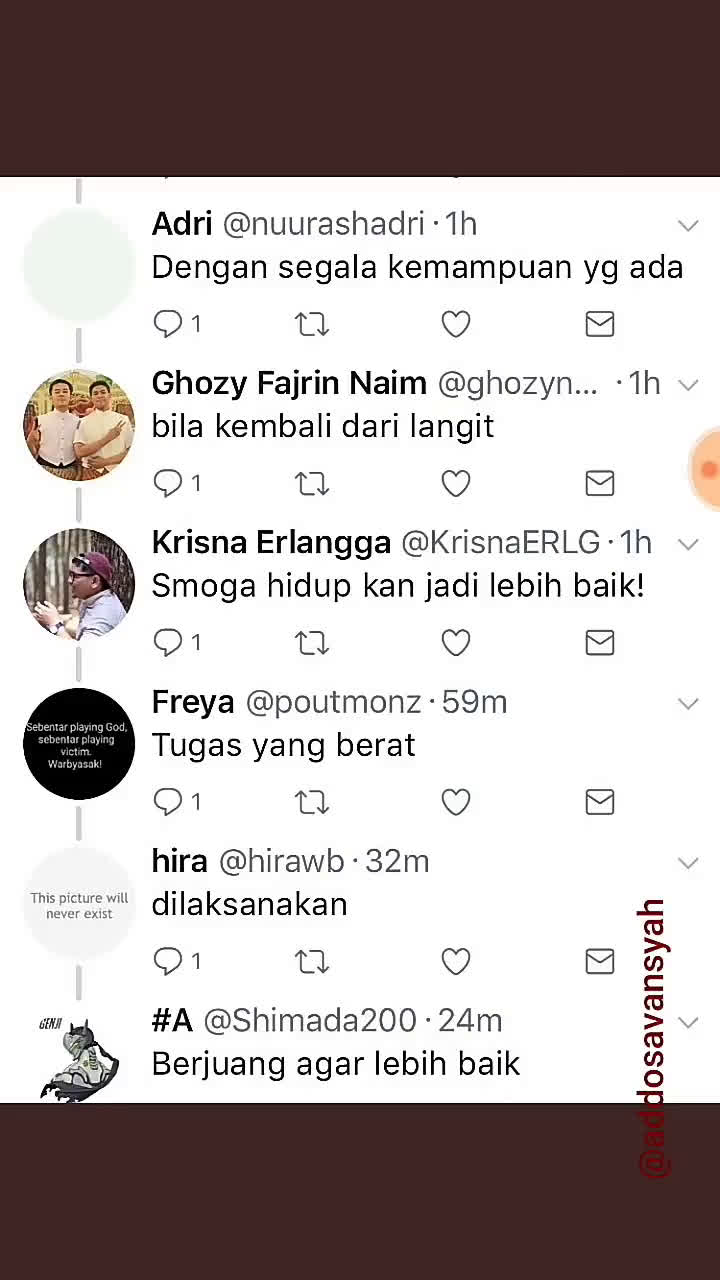Retweet Krisna Erlangga's tweet

(x=312, y=643)
